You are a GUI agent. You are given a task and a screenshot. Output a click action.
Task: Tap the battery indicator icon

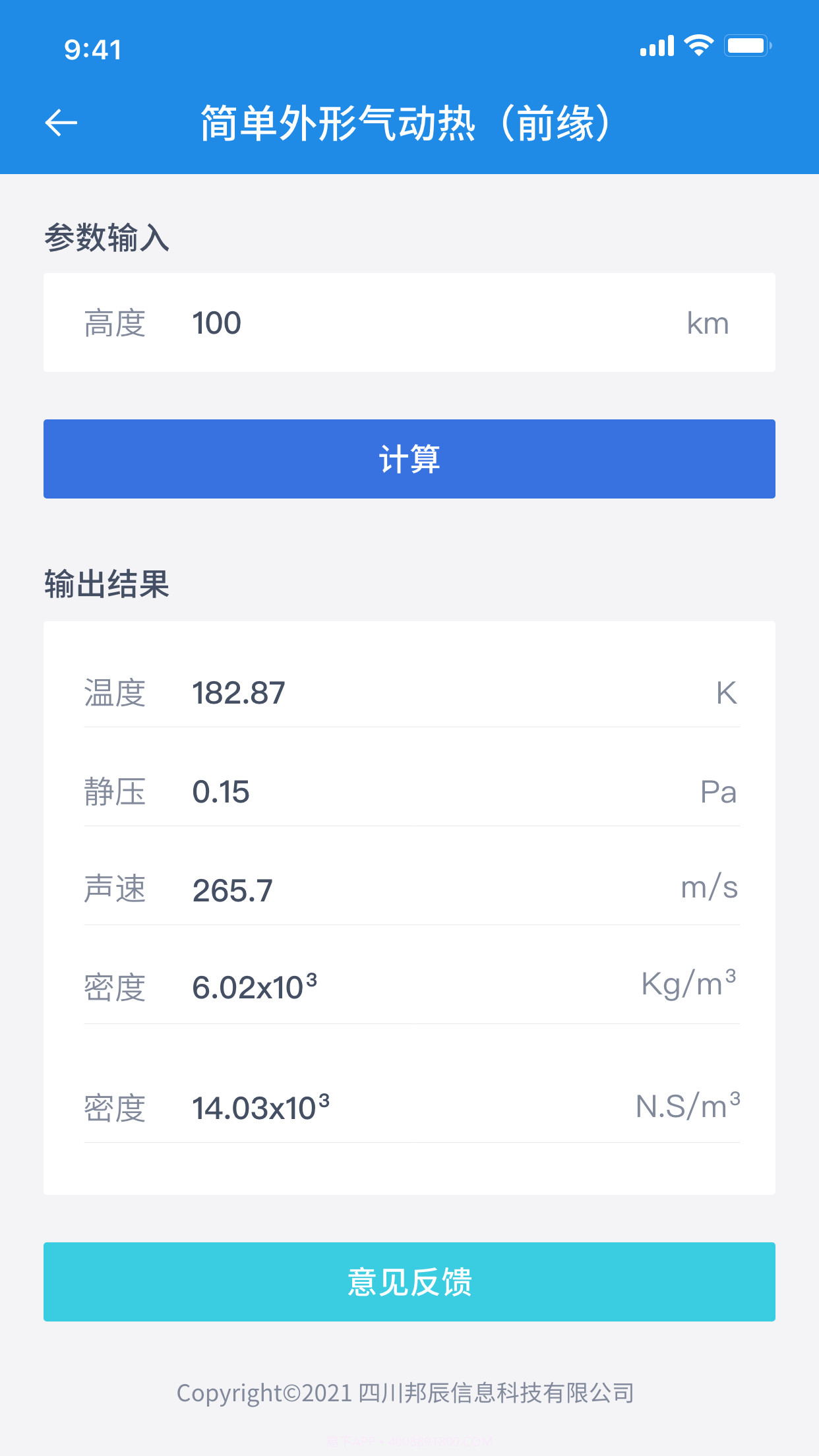point(748,44)
